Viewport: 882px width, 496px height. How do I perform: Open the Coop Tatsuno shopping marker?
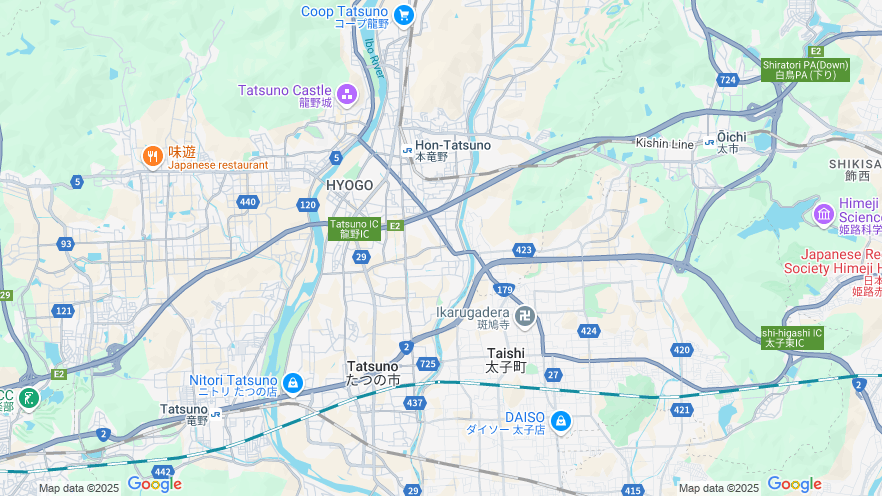pyautogui.click(x=403, y=14)
